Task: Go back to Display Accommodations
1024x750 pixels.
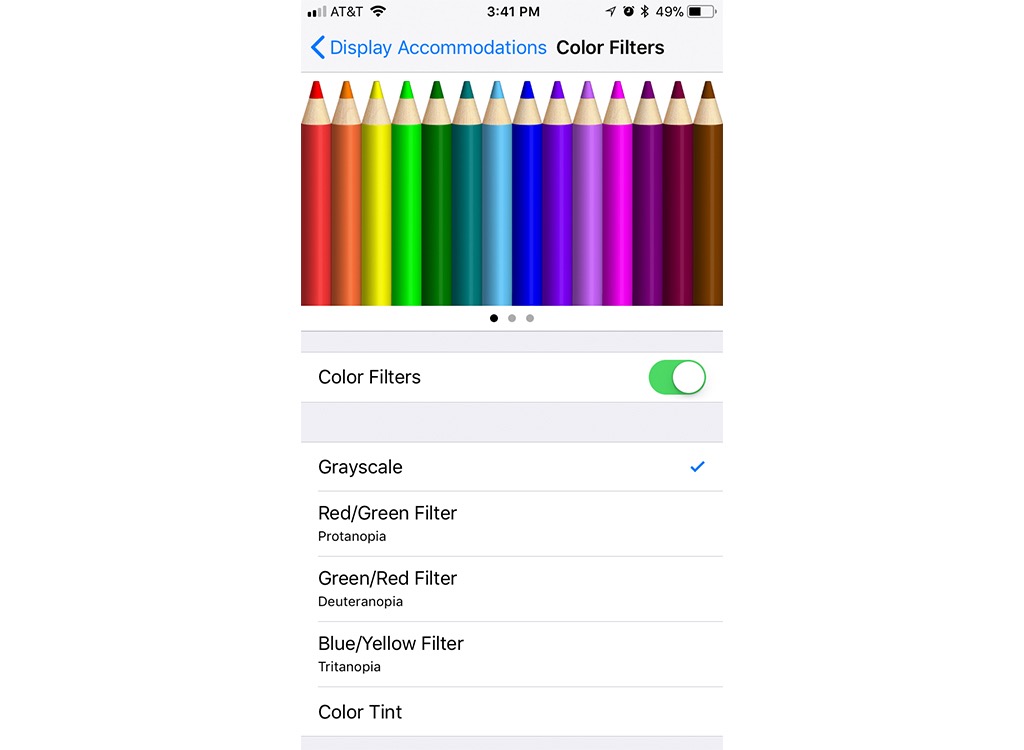Action: click(428, 47)
